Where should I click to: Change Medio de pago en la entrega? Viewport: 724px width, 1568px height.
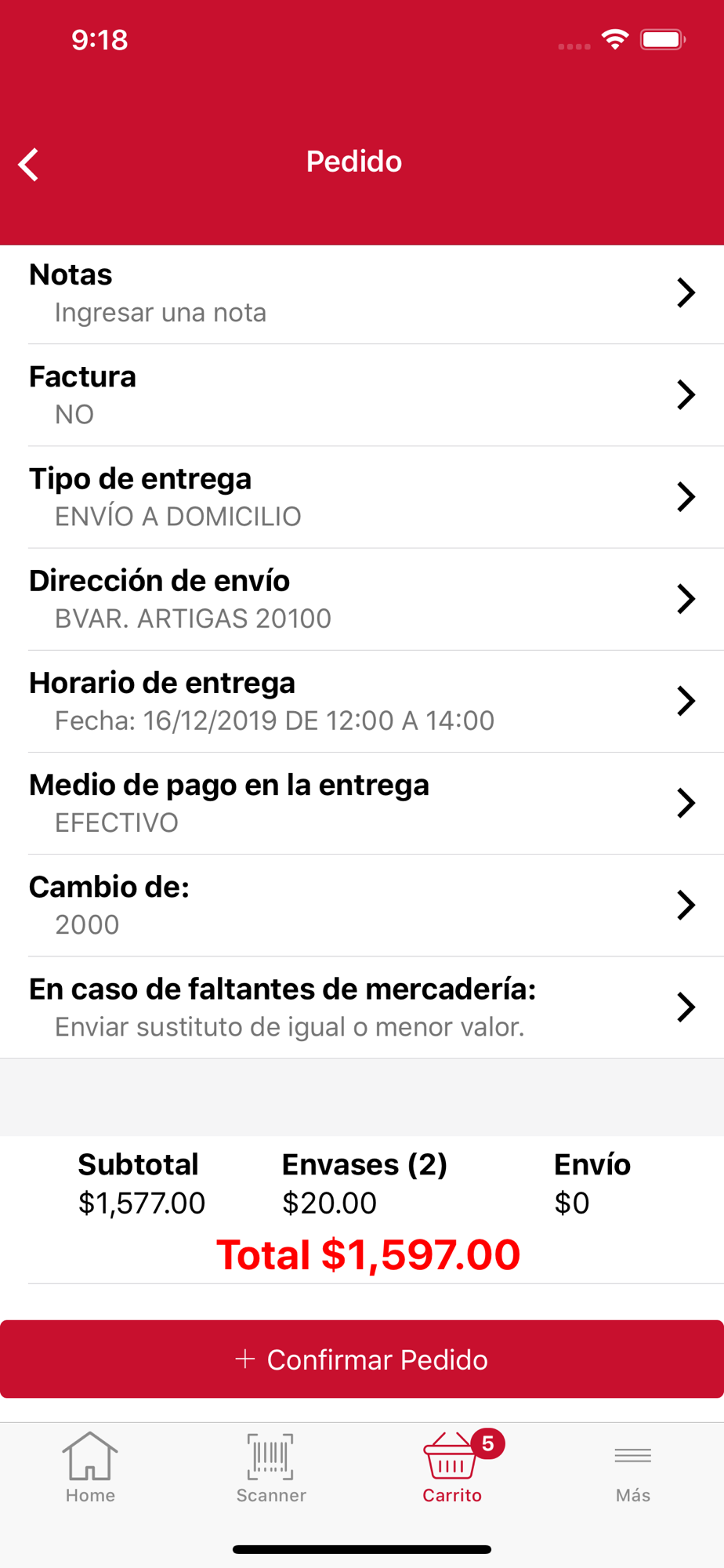362,803
